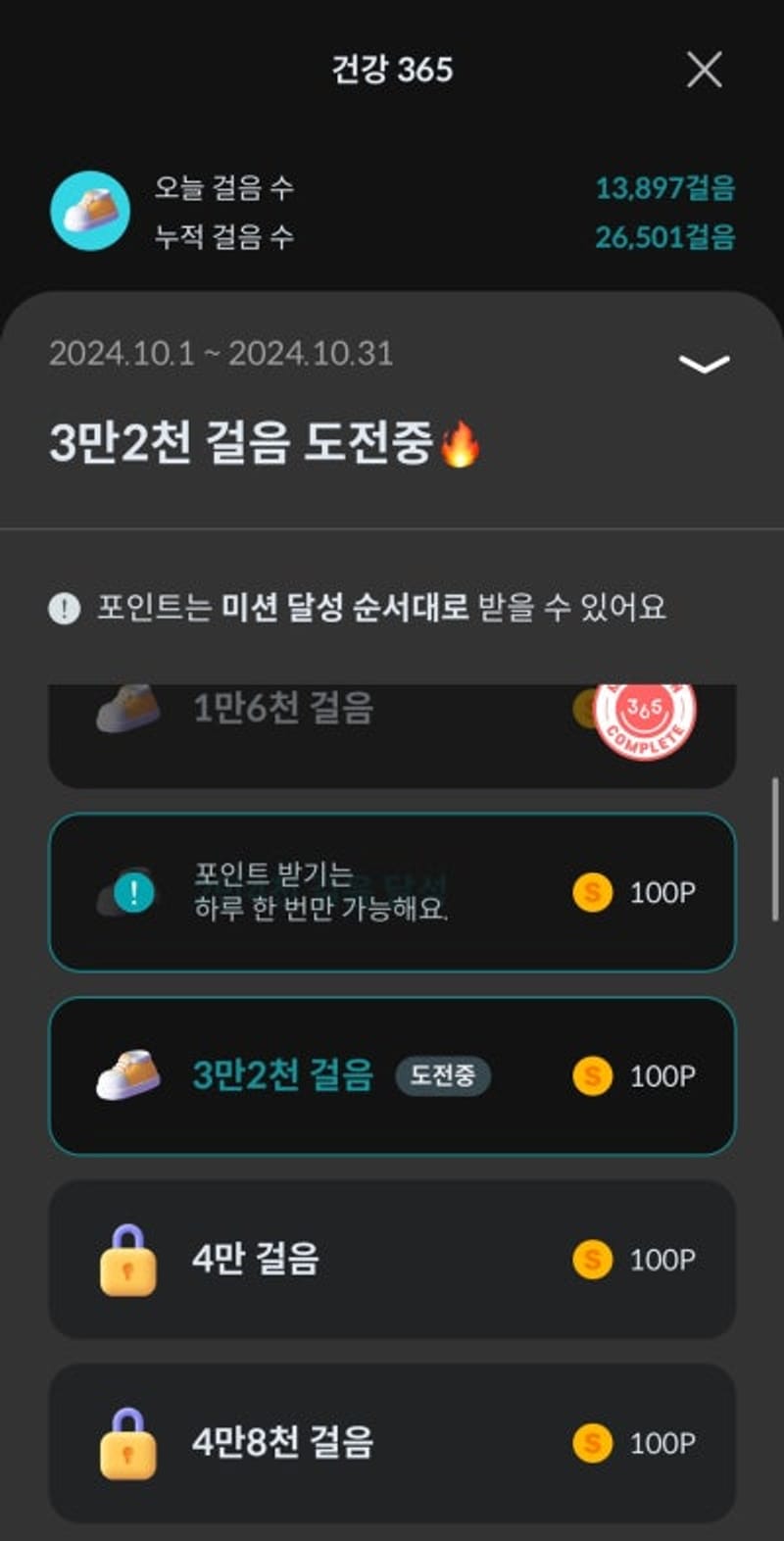The width and height of the screenshot is (784, 1541).
Task: Tap the locked 4만8천 걸음 mission
Action: 392,1443
